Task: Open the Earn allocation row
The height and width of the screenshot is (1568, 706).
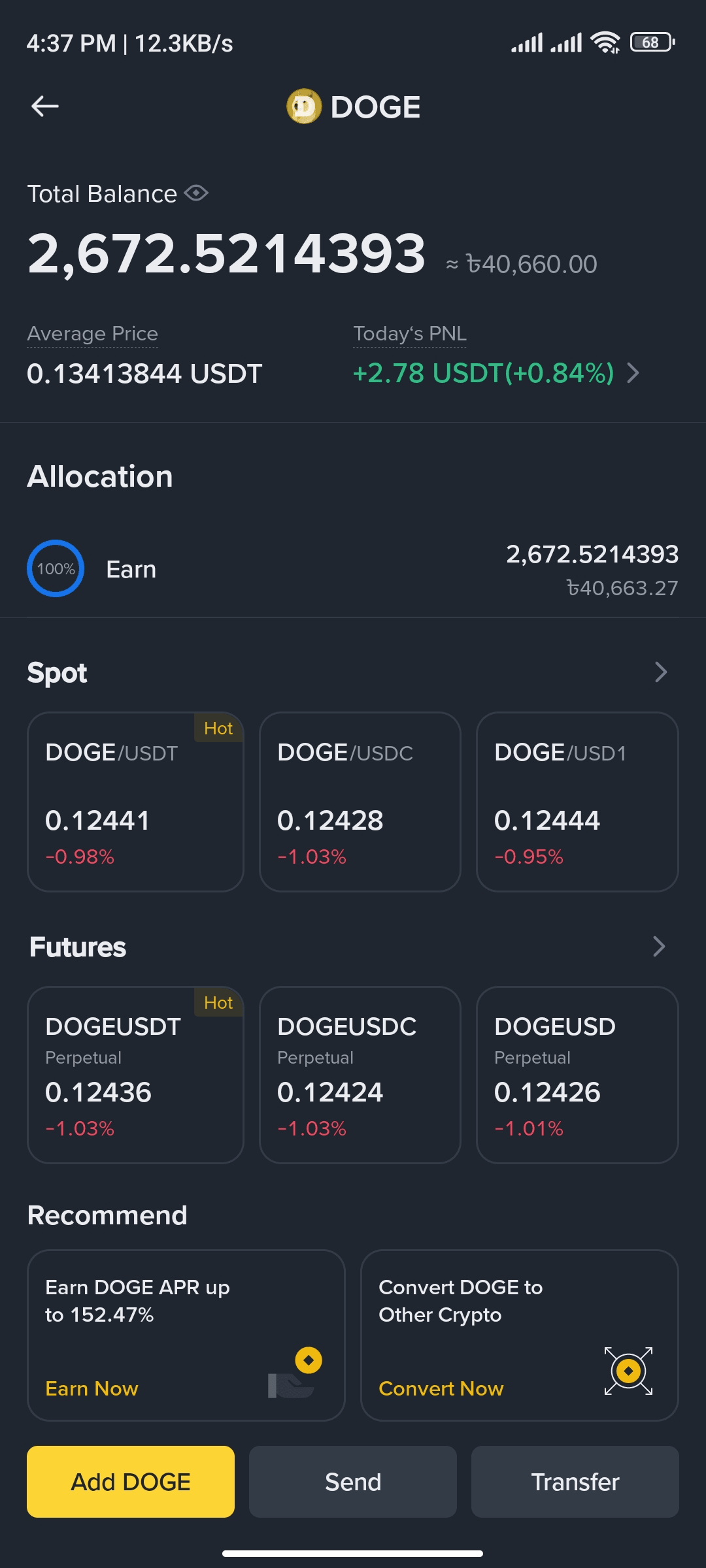Action: (353, 569)
